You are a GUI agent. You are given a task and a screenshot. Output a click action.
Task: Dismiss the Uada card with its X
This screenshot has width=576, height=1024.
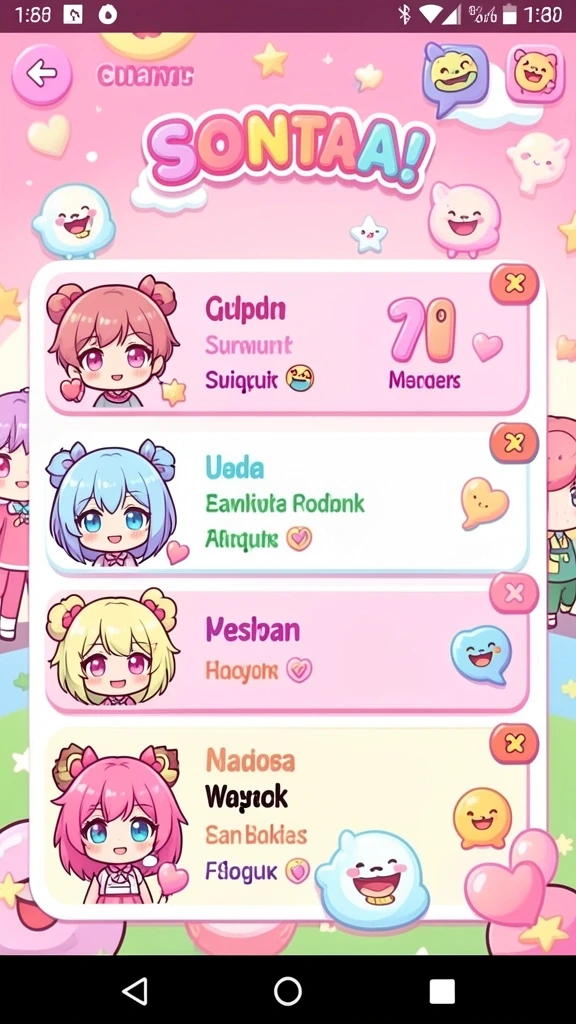pyautogui.click(x=515, y=443)
